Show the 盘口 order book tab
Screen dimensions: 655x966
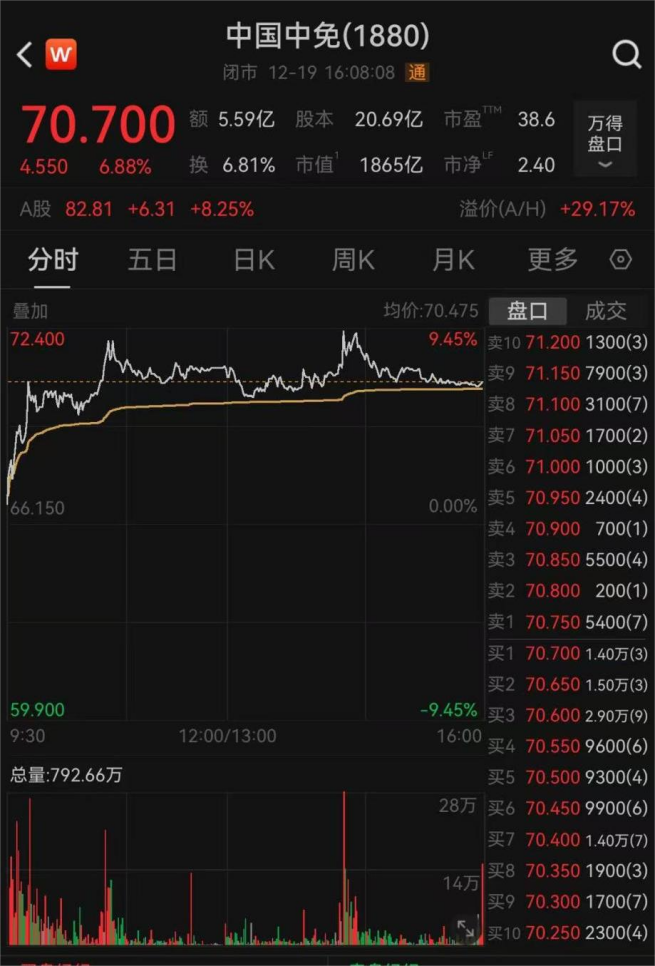[527, 311]
